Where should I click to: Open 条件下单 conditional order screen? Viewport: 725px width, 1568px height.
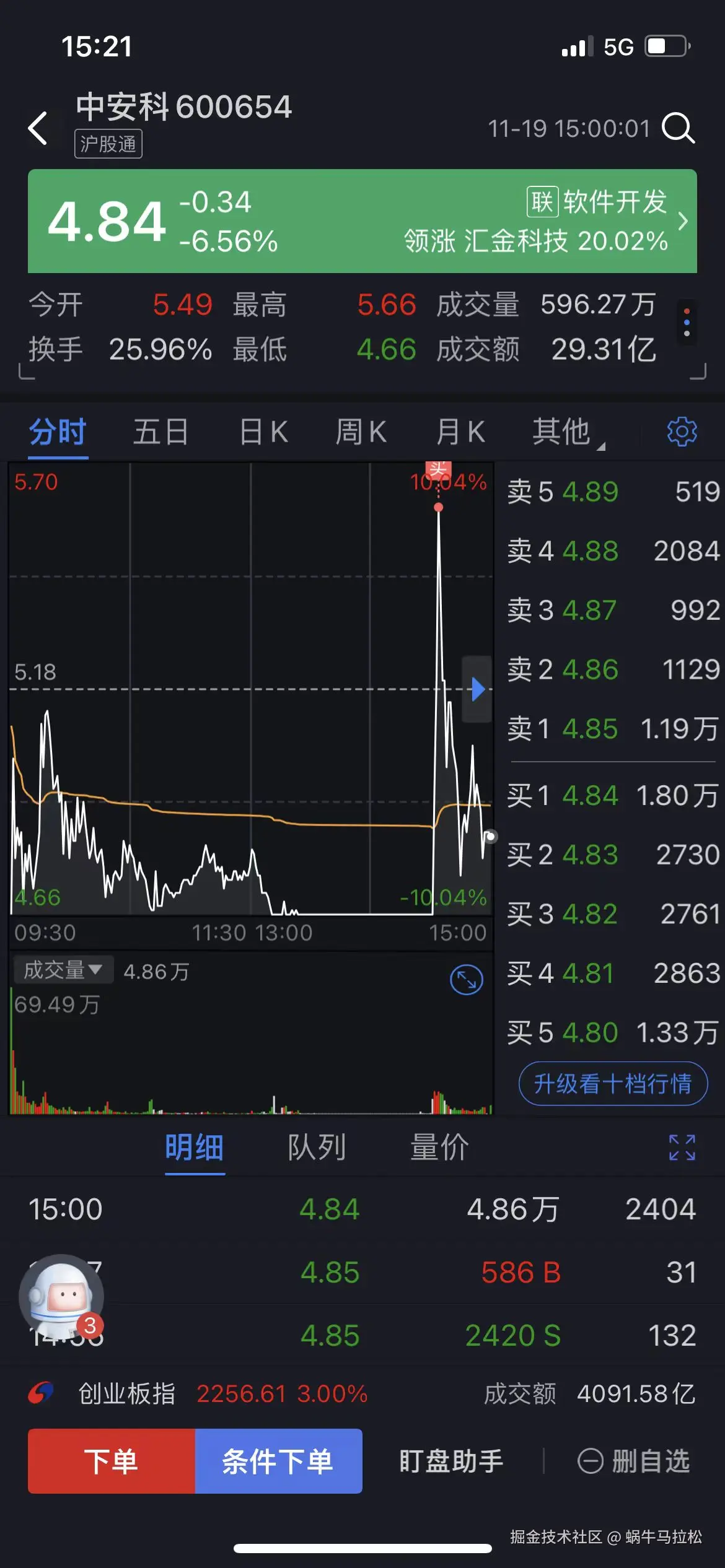point(278,1460)
